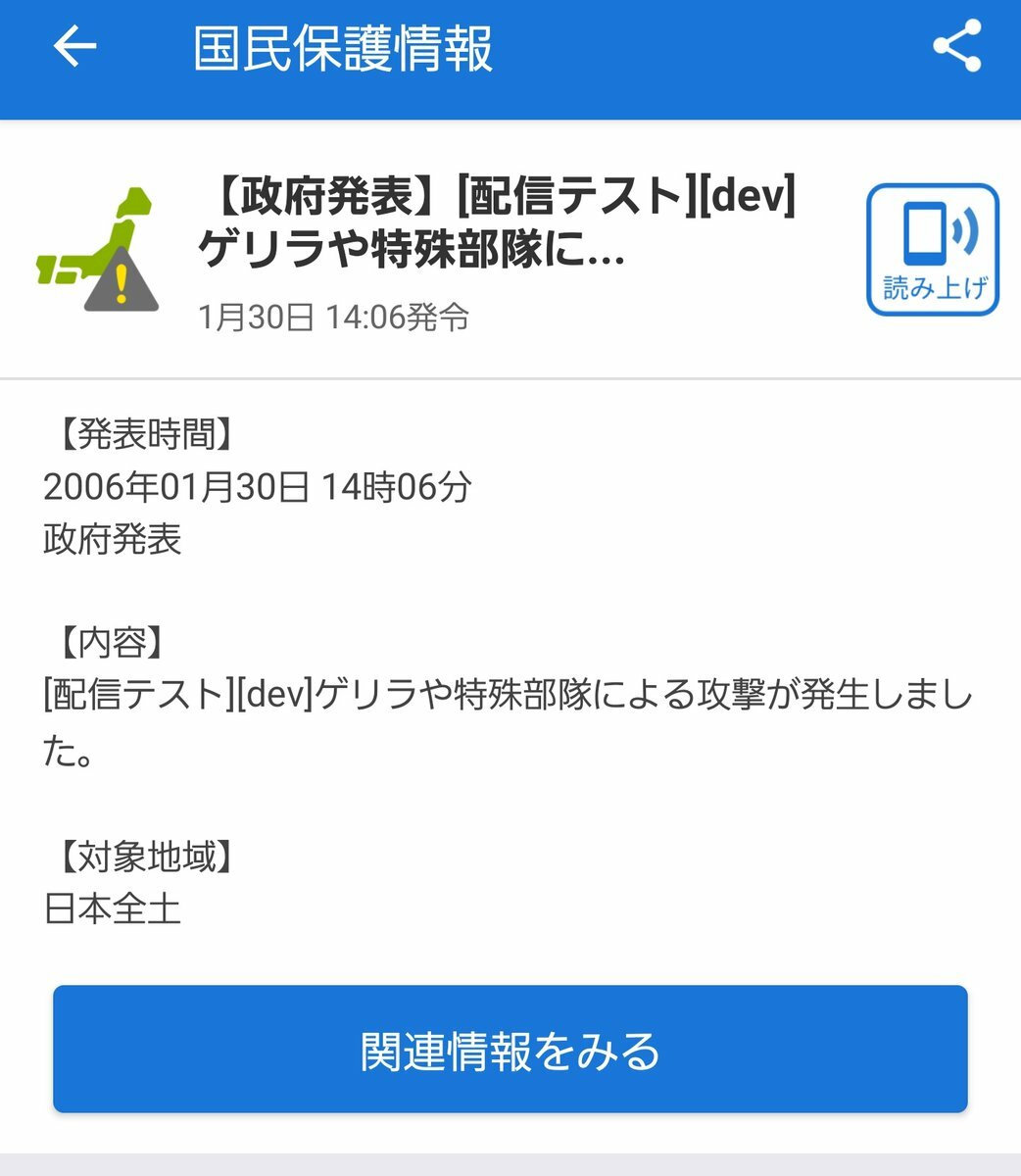This screenshot has height=1176, width=1021.
Task: Share this civil protection alert
Action: tap(956, 46)
